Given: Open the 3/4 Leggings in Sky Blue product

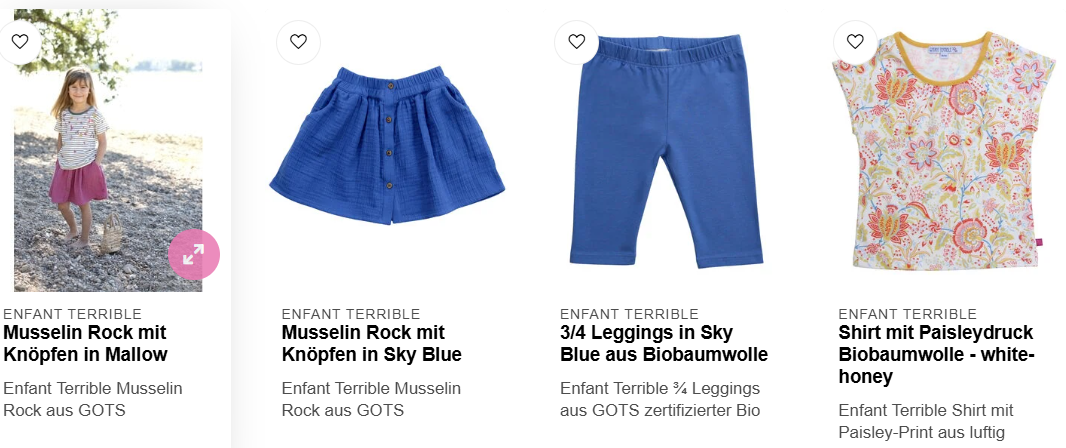Looking at the screenshot, I should (x=664, y=344).
